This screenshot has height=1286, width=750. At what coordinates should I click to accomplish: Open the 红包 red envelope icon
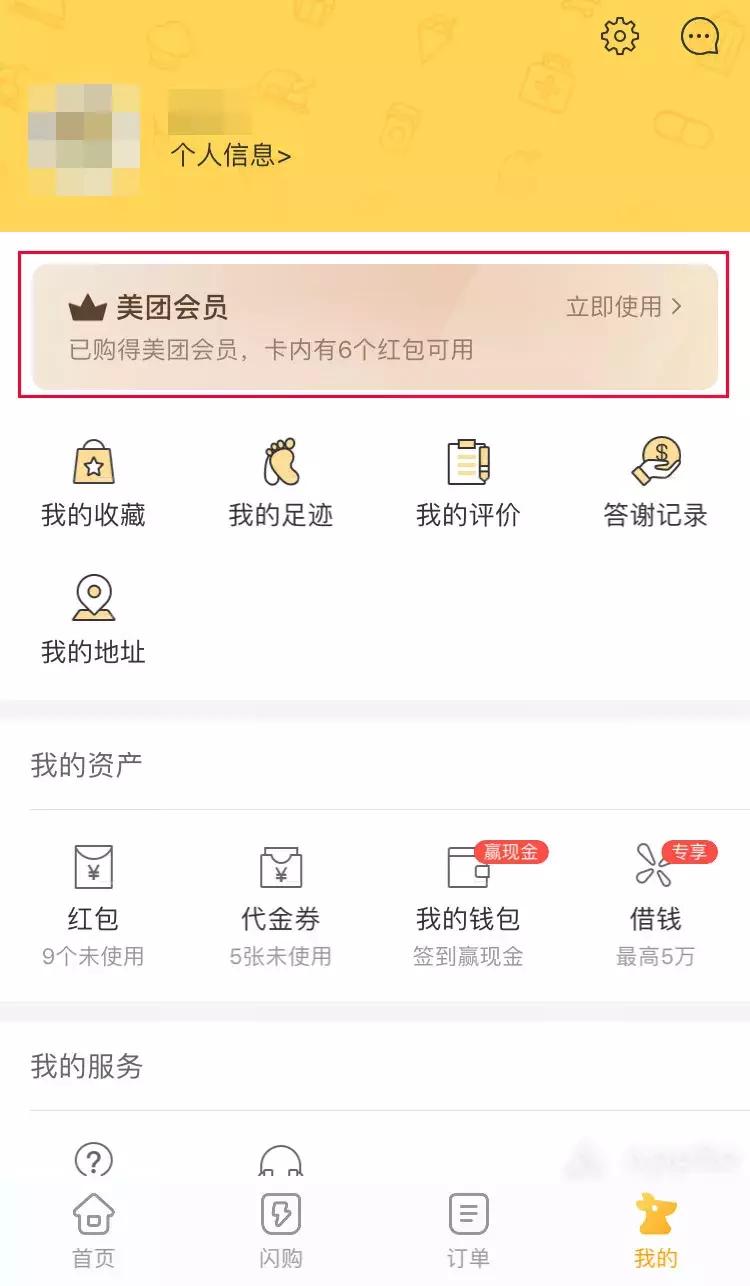91,866
